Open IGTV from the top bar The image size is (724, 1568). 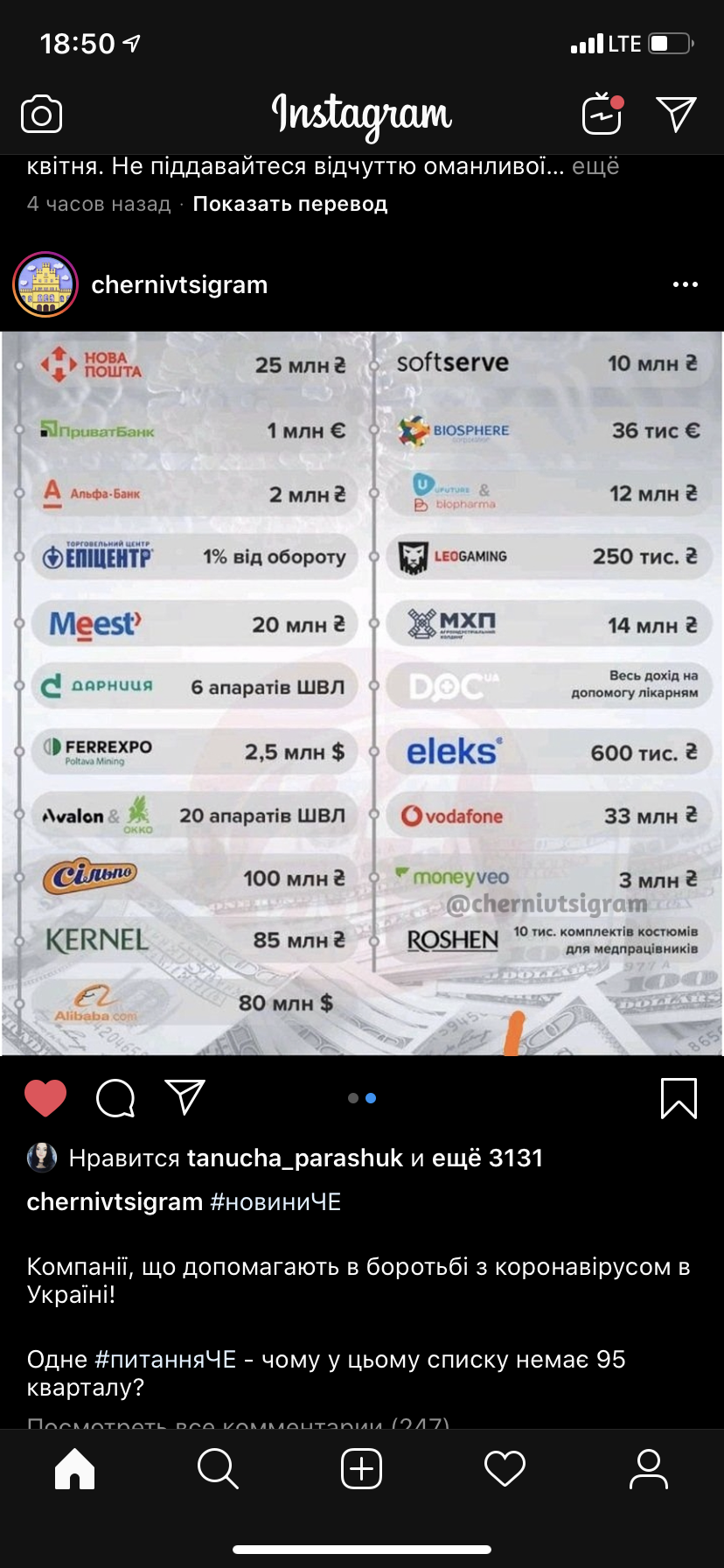pos(602,114)
